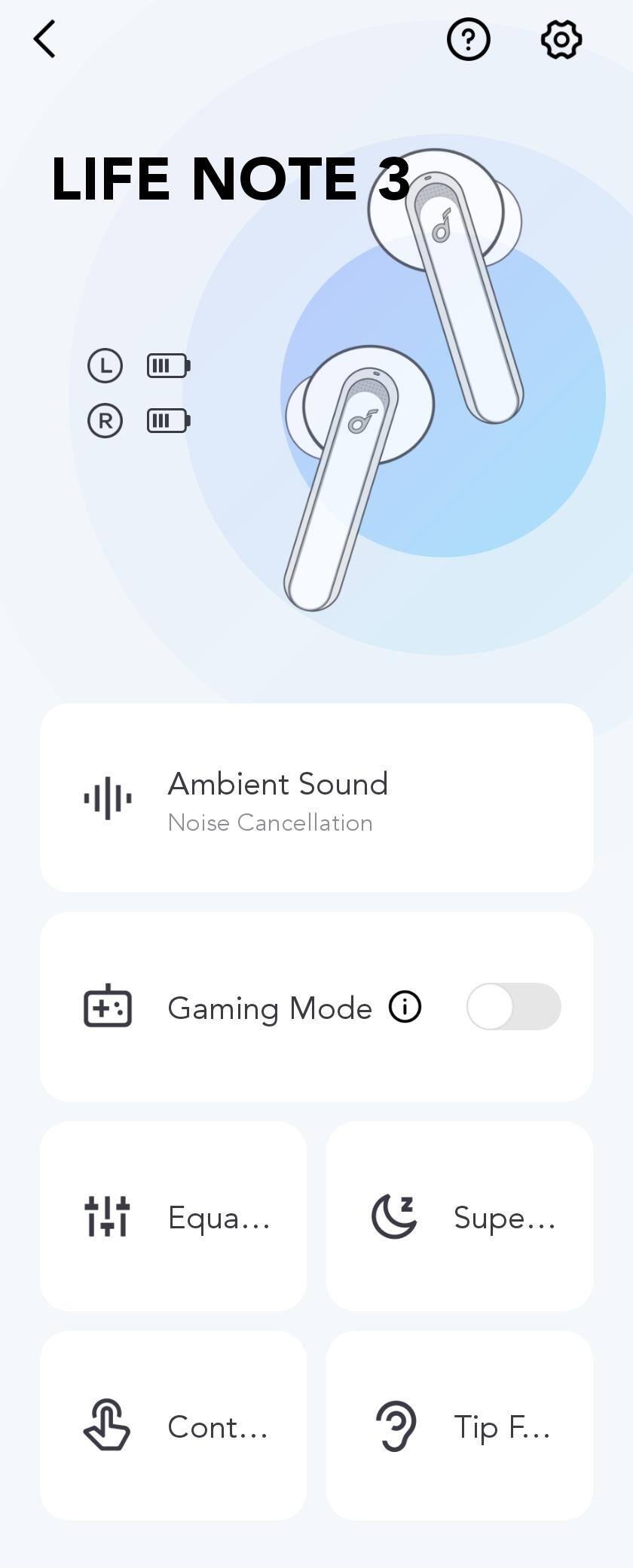Open the Controls card
This screenshot has width=633, height=1568.
click(173, 1426)
